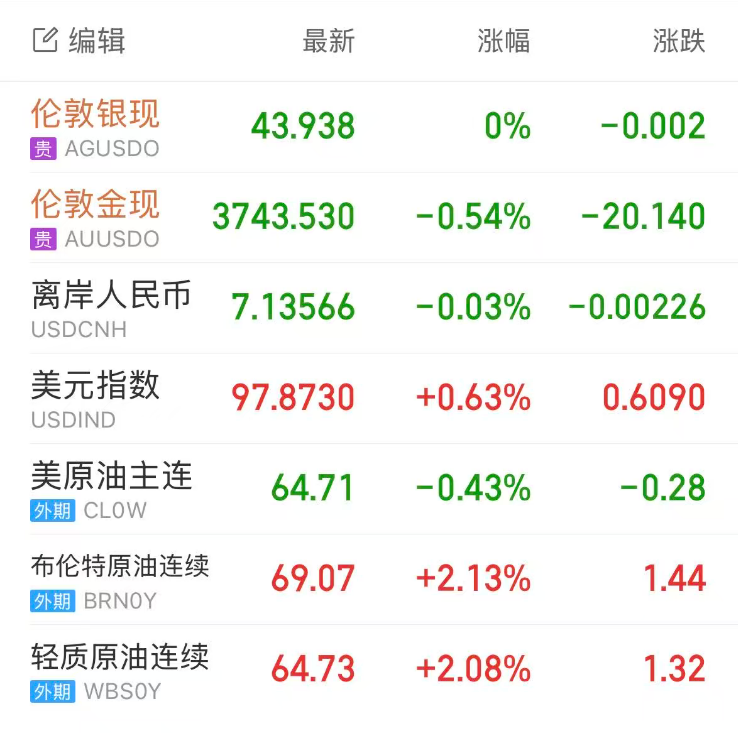This screenshot has width=738, height=733.
Task: Open 布伦特原油连续 BRN0Y quote
Action: 120,579
